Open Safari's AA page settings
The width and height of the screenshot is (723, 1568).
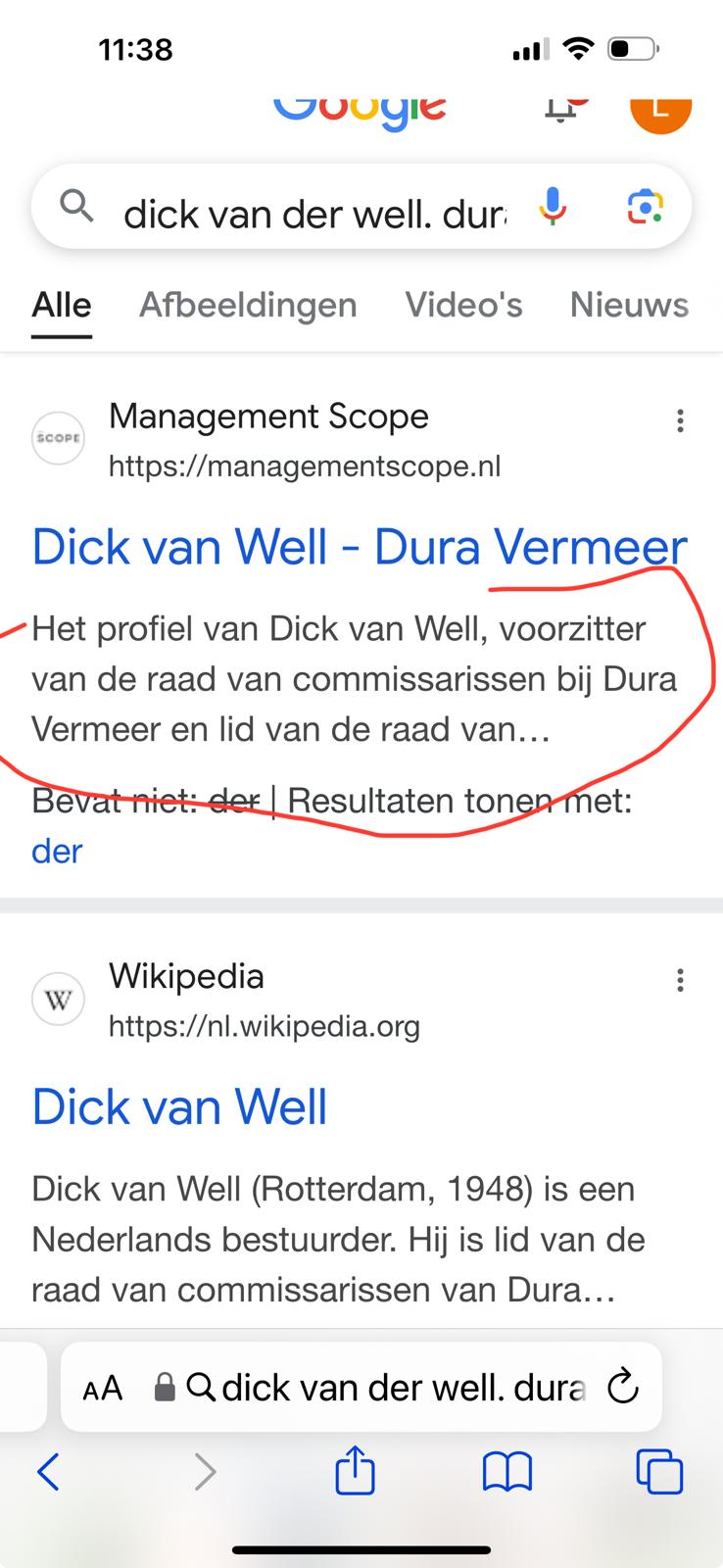click(x=103, y=1388)
